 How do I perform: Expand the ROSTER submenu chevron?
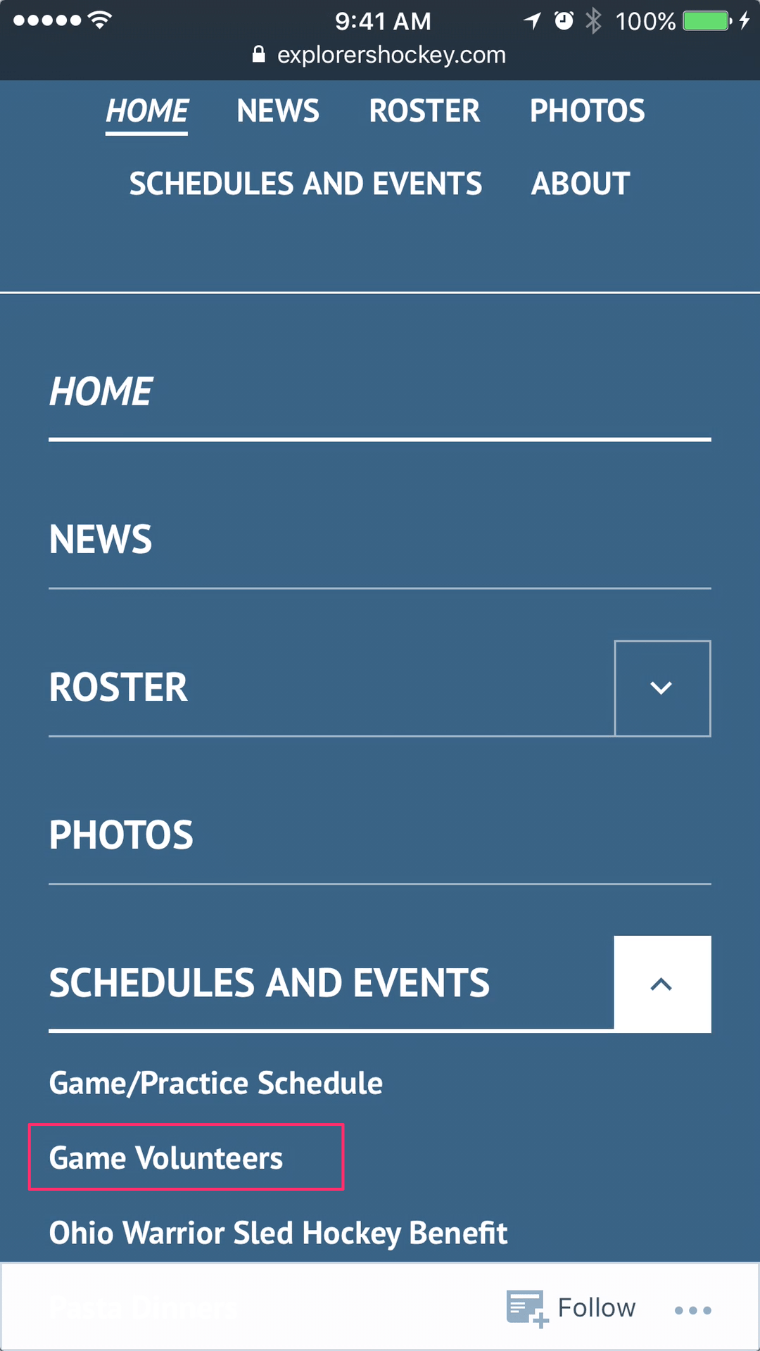pyautogui.click(x=662, y=688)
